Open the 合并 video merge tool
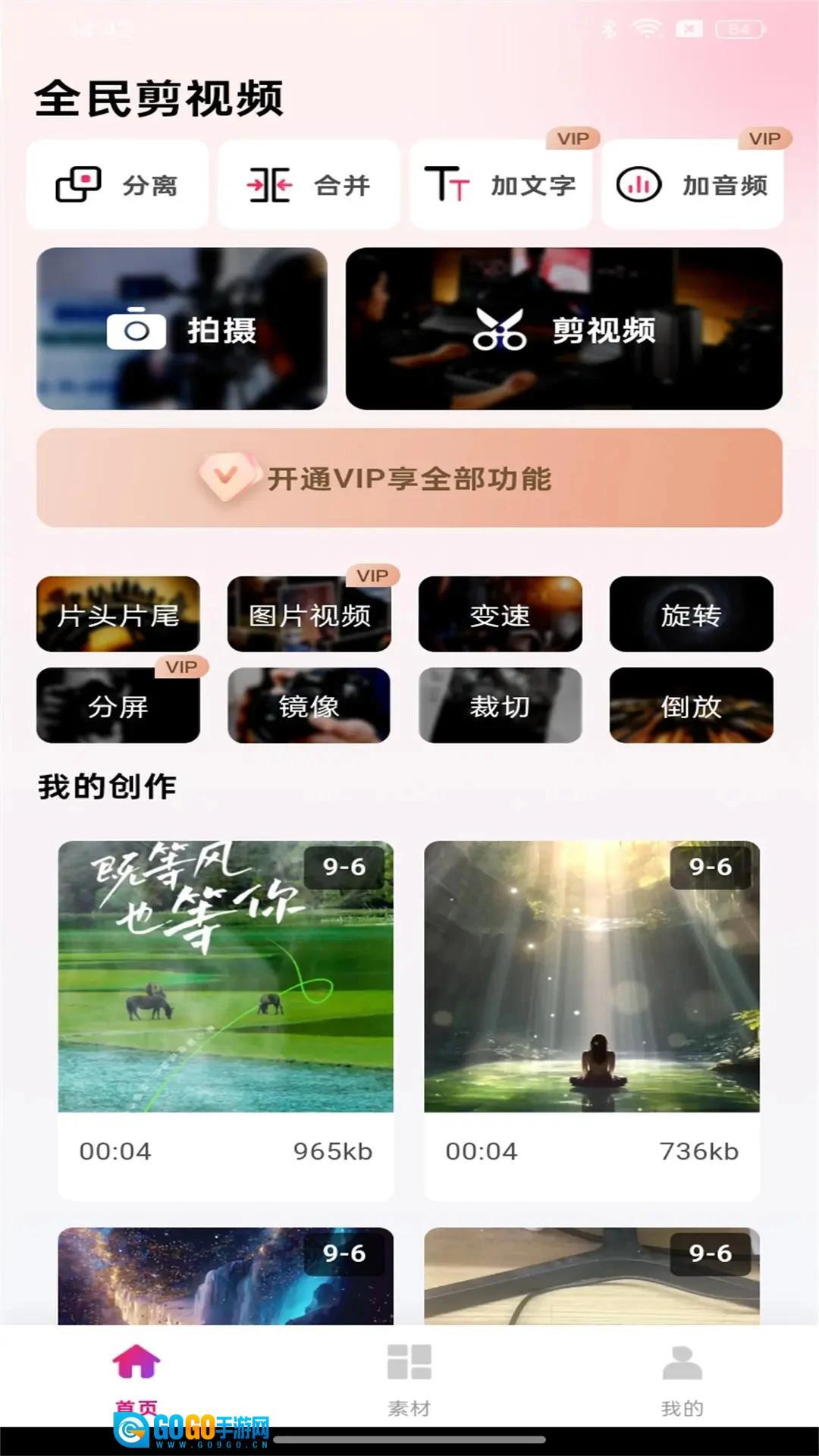This screenshot has width=819, height=1456. (308, 185)
